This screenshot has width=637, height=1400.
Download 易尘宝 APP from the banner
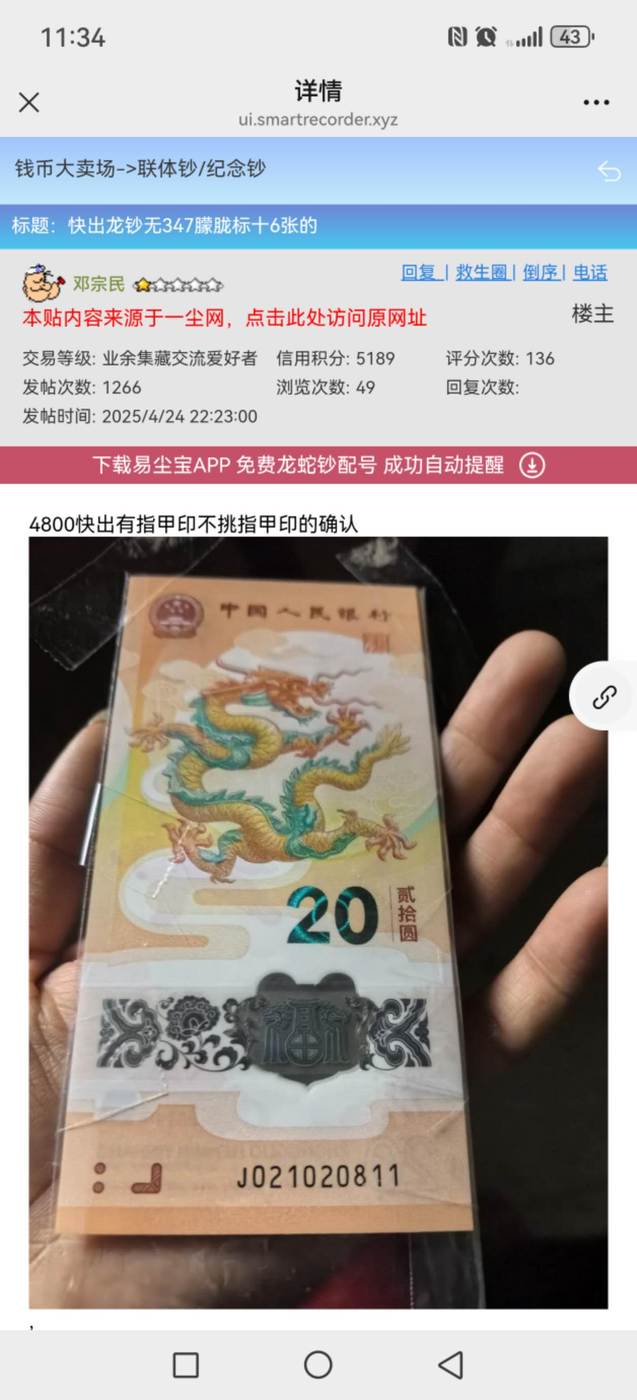tap(318, 465)
